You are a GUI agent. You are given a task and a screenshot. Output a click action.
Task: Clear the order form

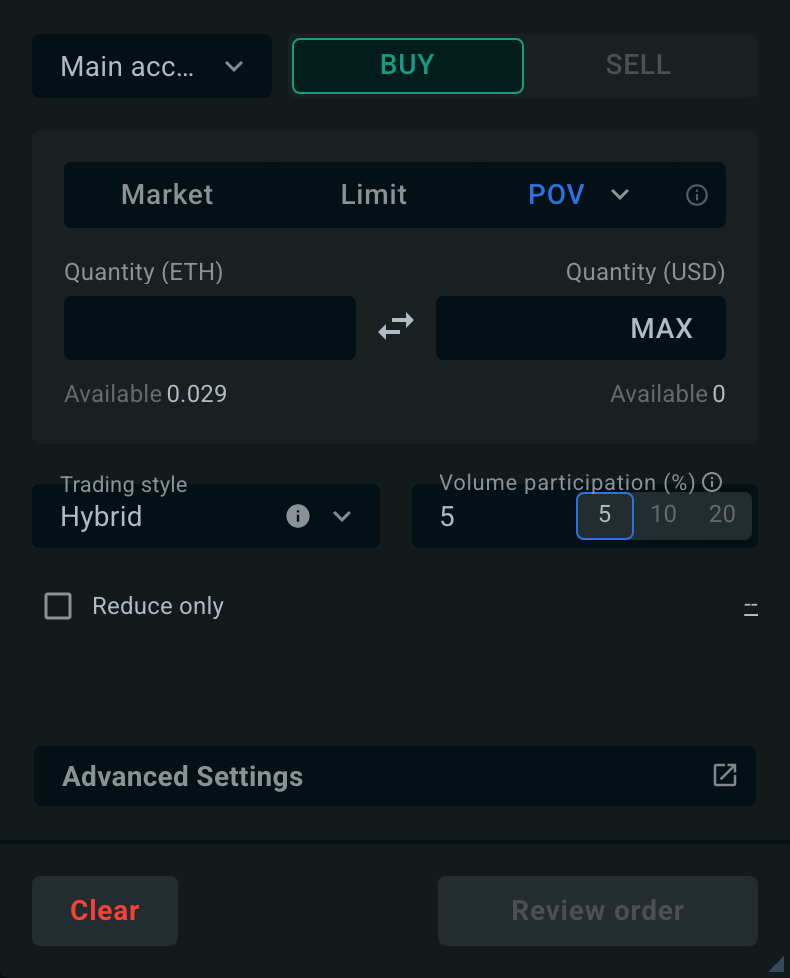coord(105,911)
